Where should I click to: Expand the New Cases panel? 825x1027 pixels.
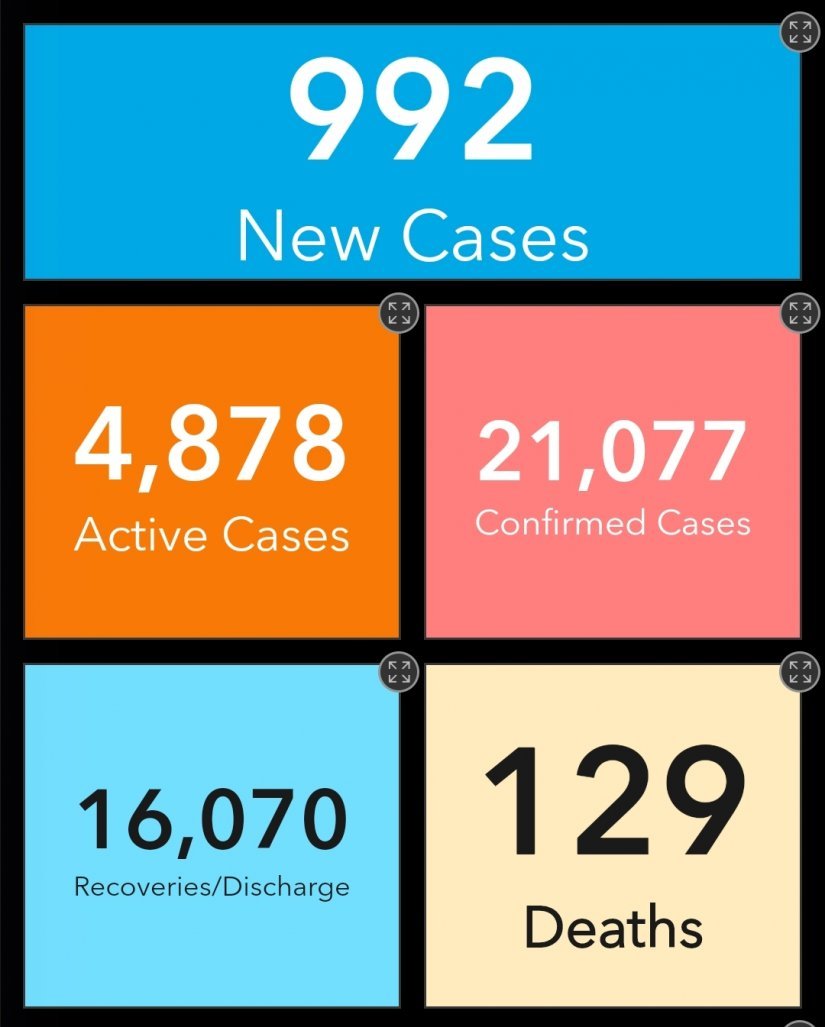tap(799, 33)
